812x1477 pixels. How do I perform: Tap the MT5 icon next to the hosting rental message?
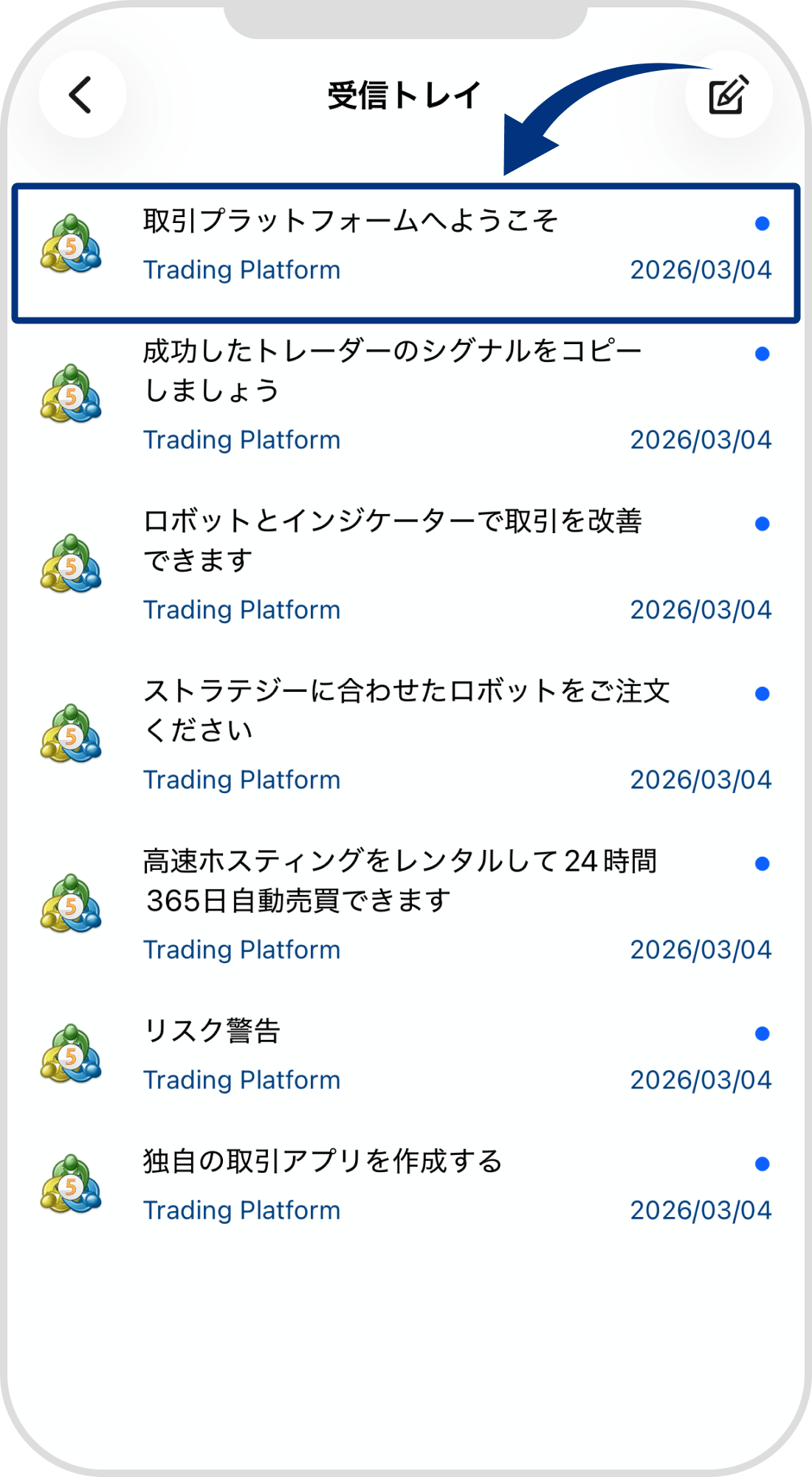70,901
